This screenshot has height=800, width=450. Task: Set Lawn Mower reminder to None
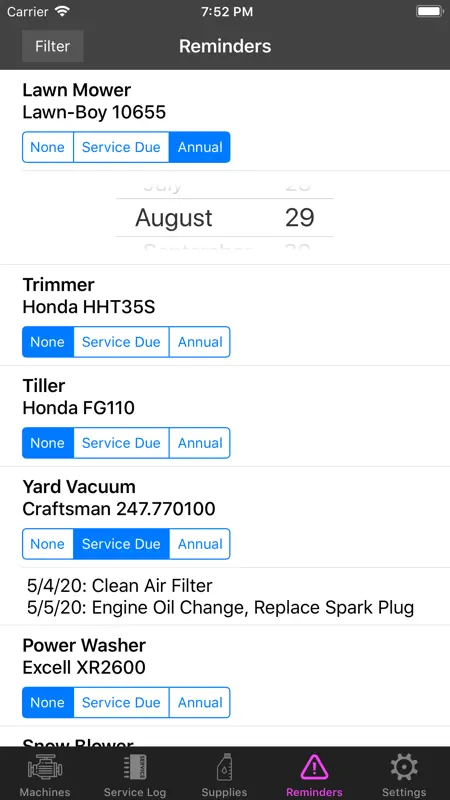48,147
